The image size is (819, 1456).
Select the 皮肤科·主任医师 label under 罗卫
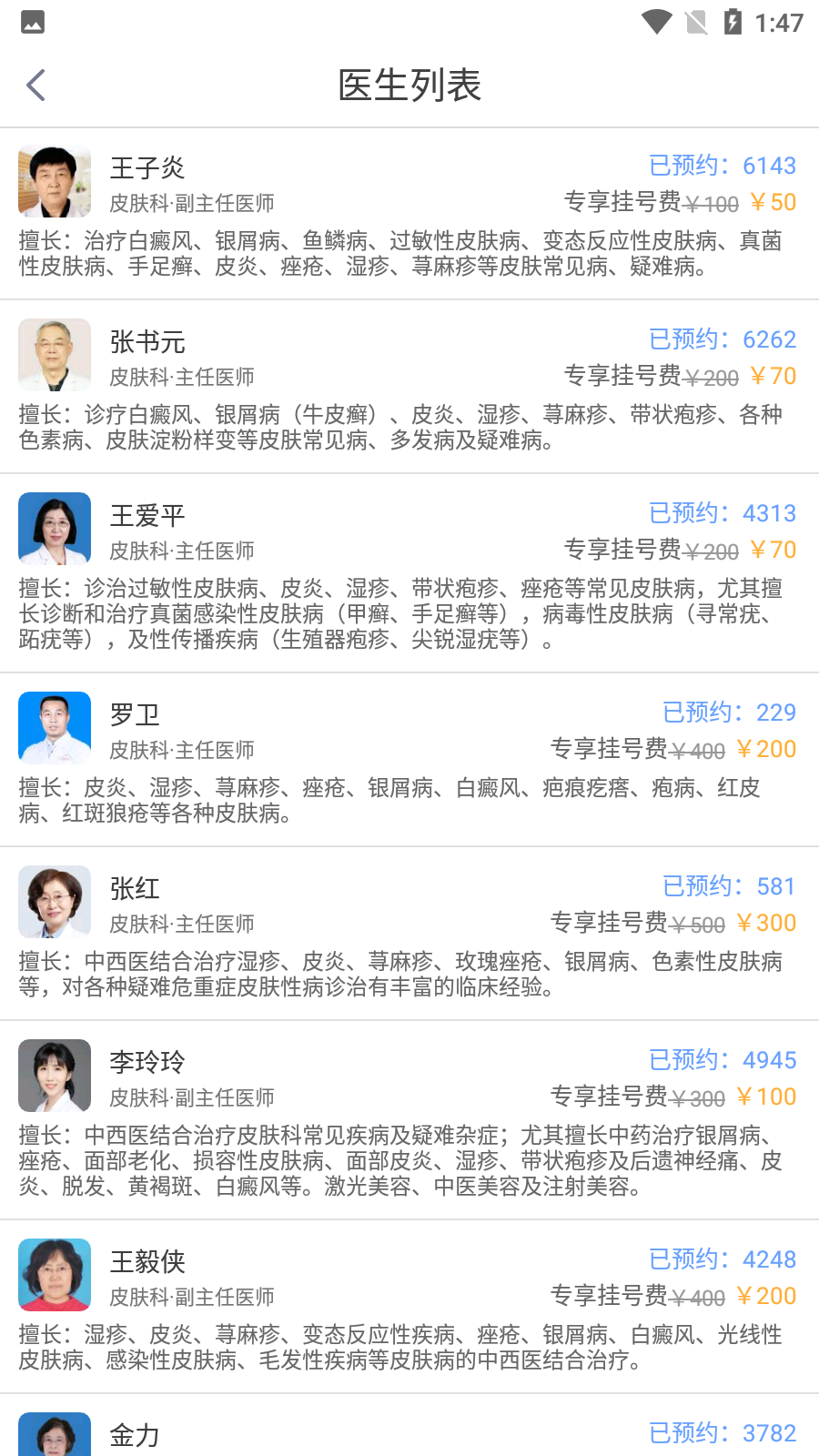[184, 750]
